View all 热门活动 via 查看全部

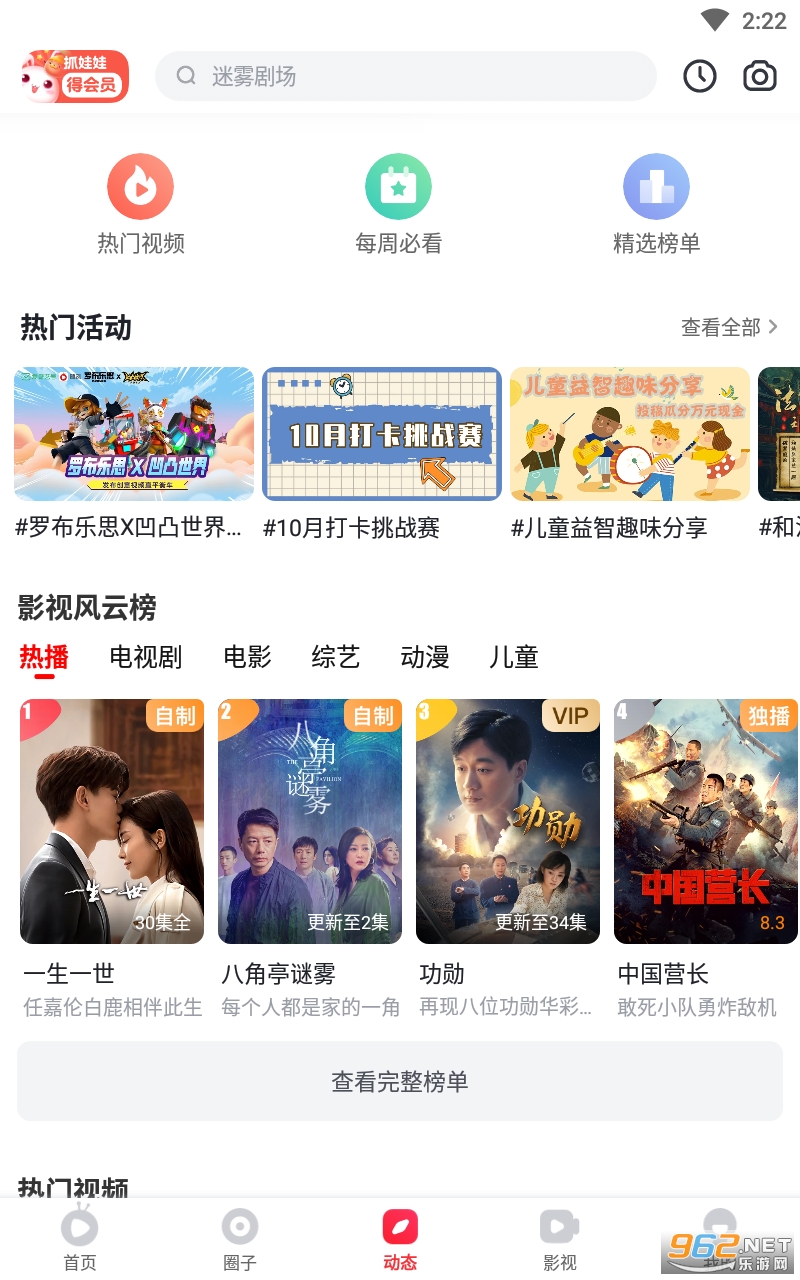tap(729, 327)
